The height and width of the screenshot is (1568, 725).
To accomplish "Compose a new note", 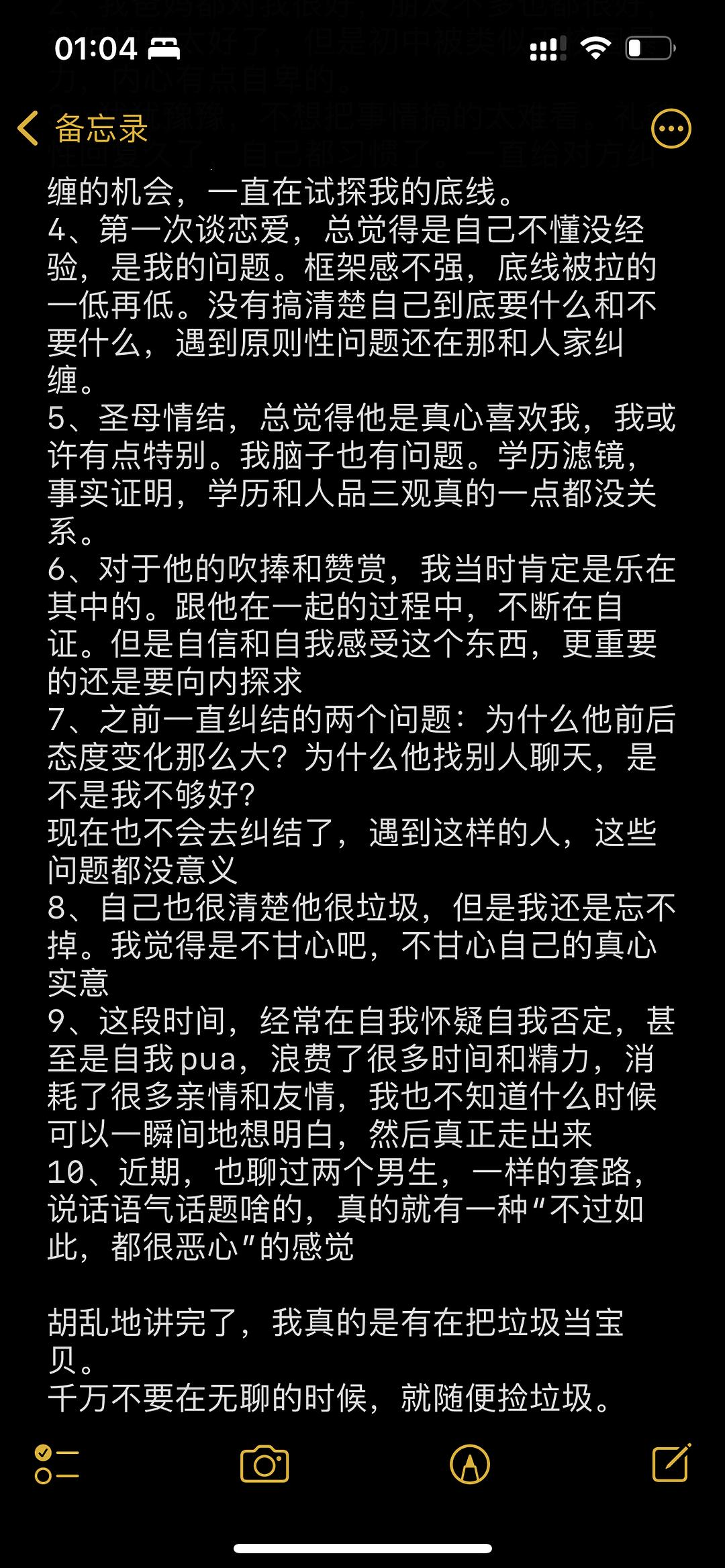I will point(672,1463).
